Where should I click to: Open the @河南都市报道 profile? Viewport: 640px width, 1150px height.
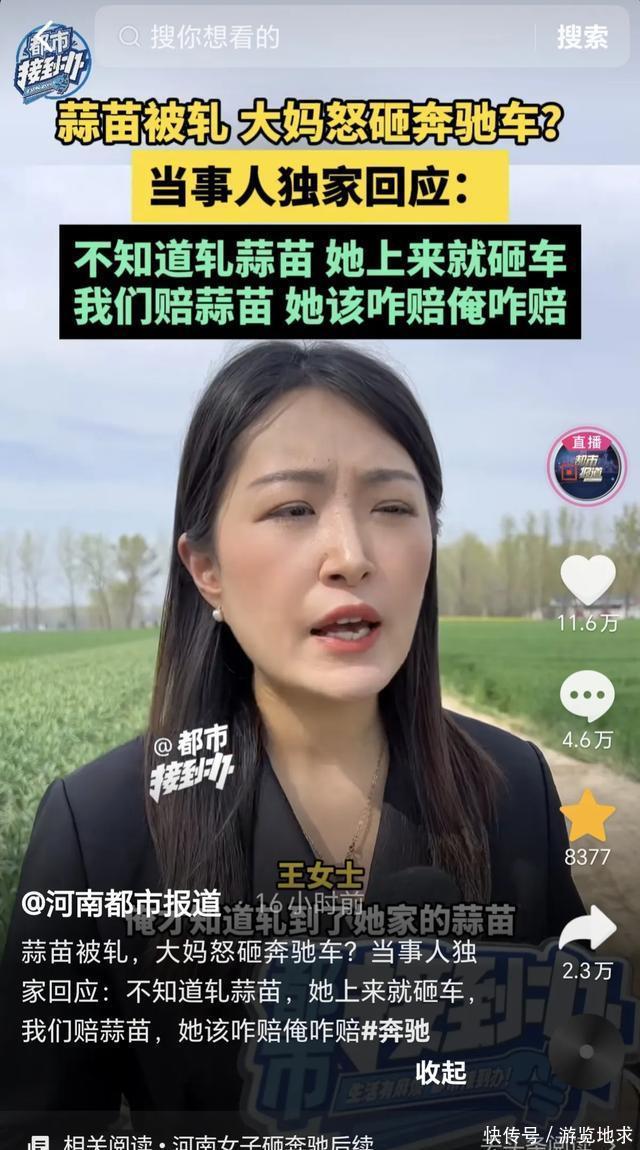[121, 904]
